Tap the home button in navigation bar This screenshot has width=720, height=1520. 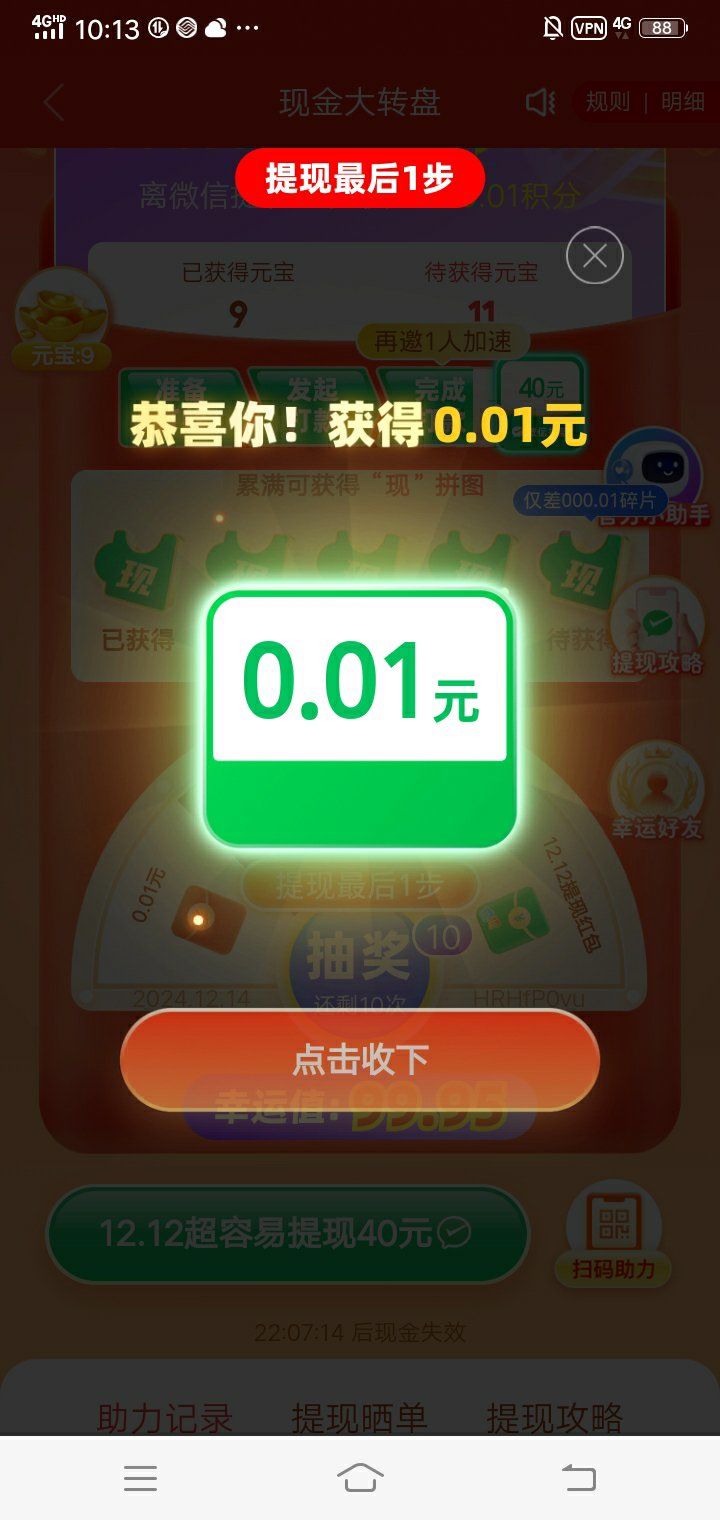coord(360,1480)
